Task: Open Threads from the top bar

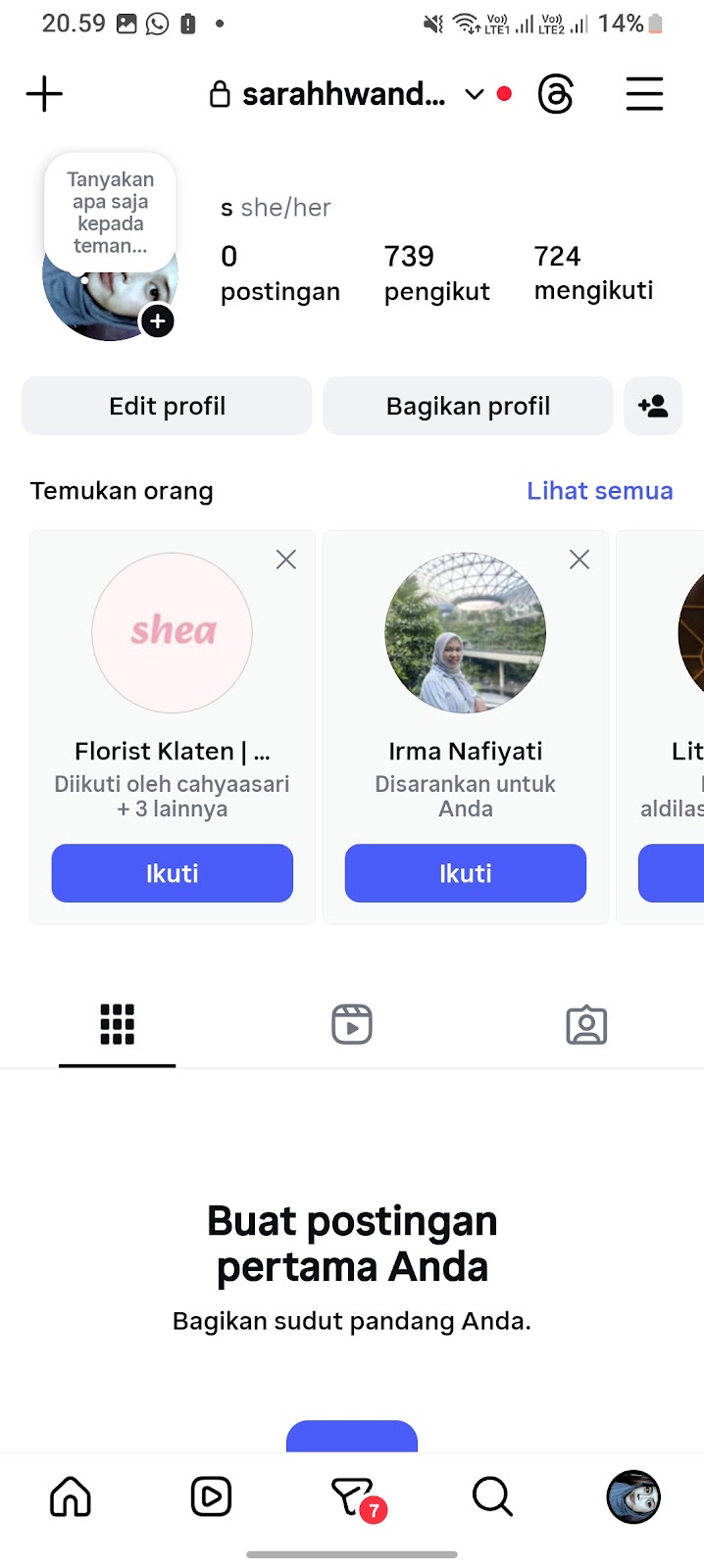Action: tap(555, 94)
